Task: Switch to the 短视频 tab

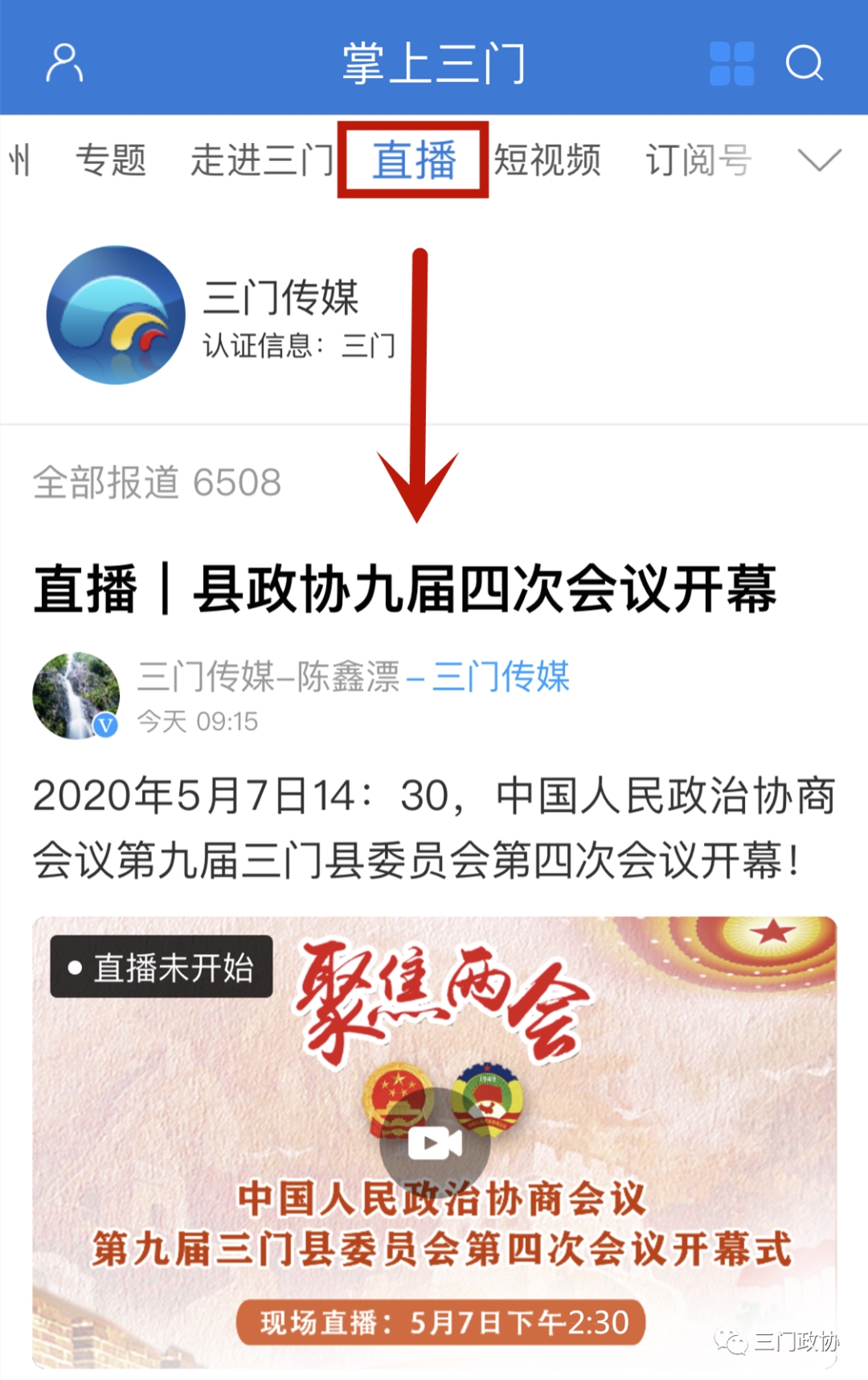Action: point(547,160)
